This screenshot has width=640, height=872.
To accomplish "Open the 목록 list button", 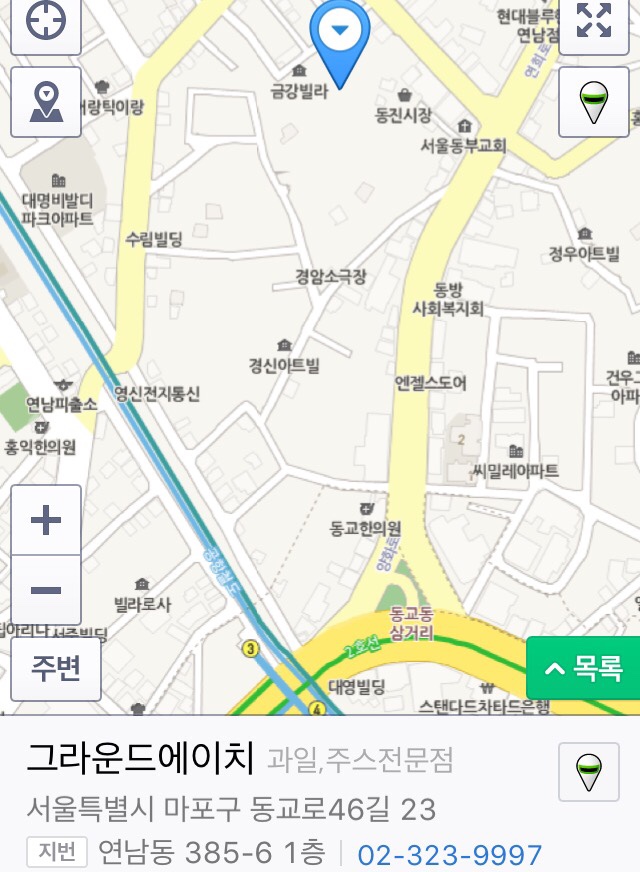I will click(x=583, y=668).
